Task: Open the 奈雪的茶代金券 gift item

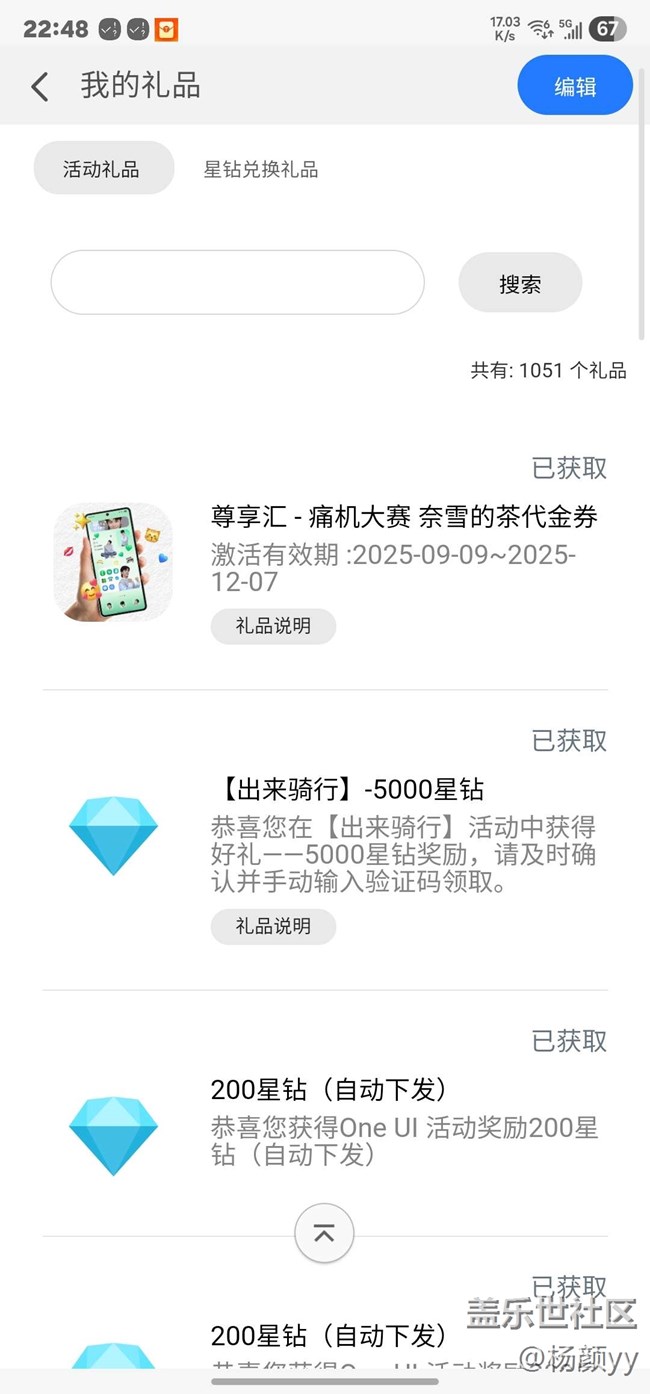Action: 325,563
